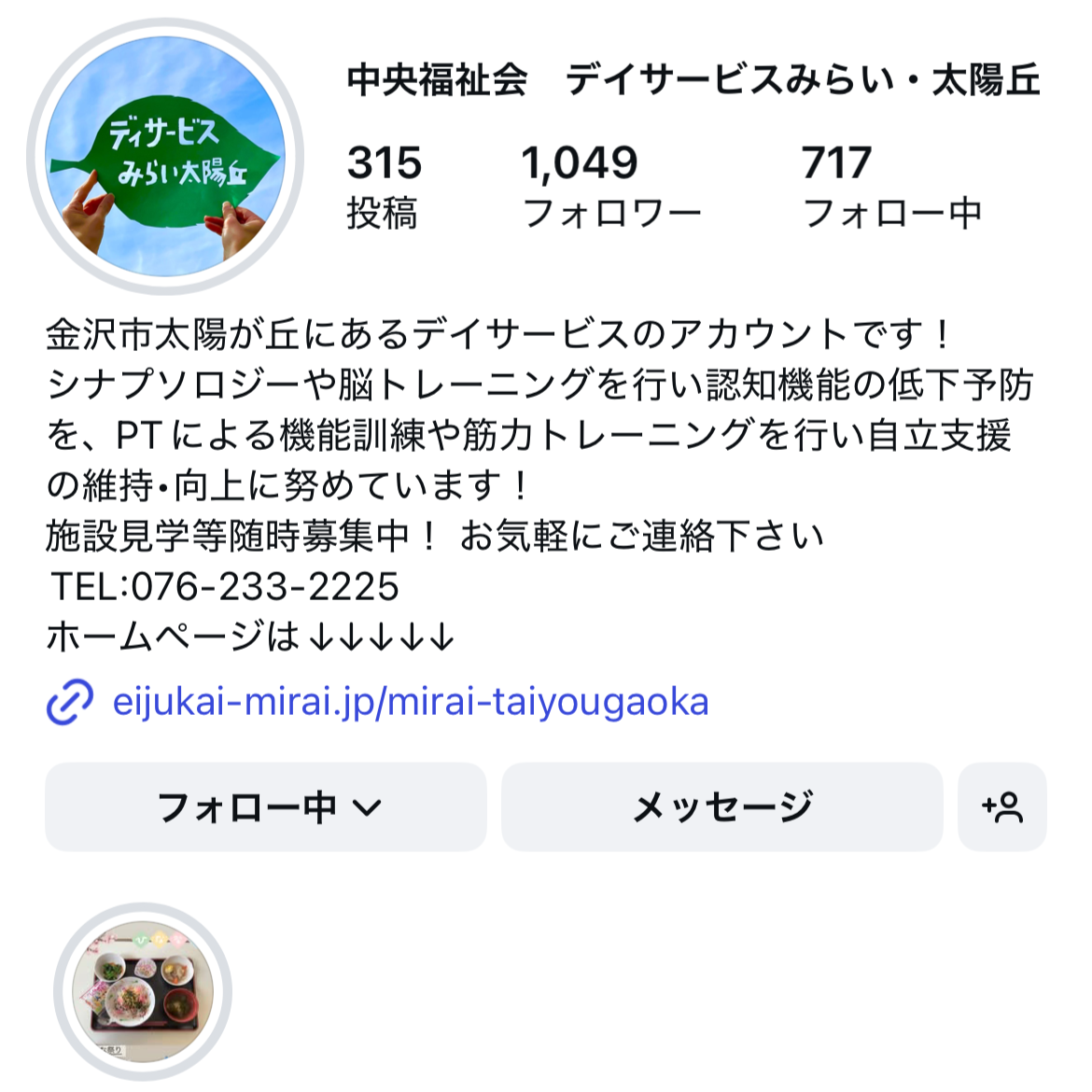Open the profile picture of デイサービスみらい太陽丘
This screenshot has height=1092, width=1092.
click(x=165, y=157)
